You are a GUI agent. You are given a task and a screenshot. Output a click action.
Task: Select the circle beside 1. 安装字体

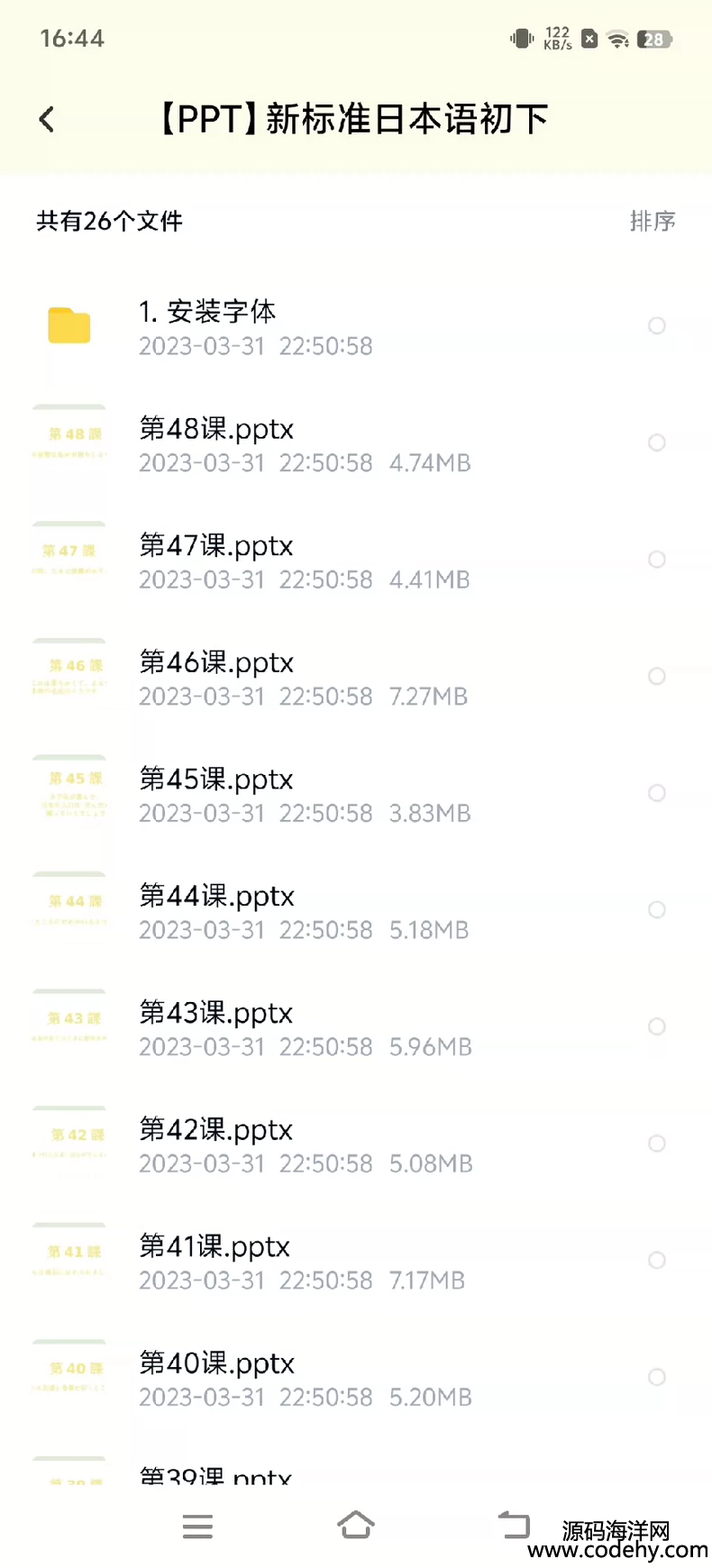pos(657,326)
